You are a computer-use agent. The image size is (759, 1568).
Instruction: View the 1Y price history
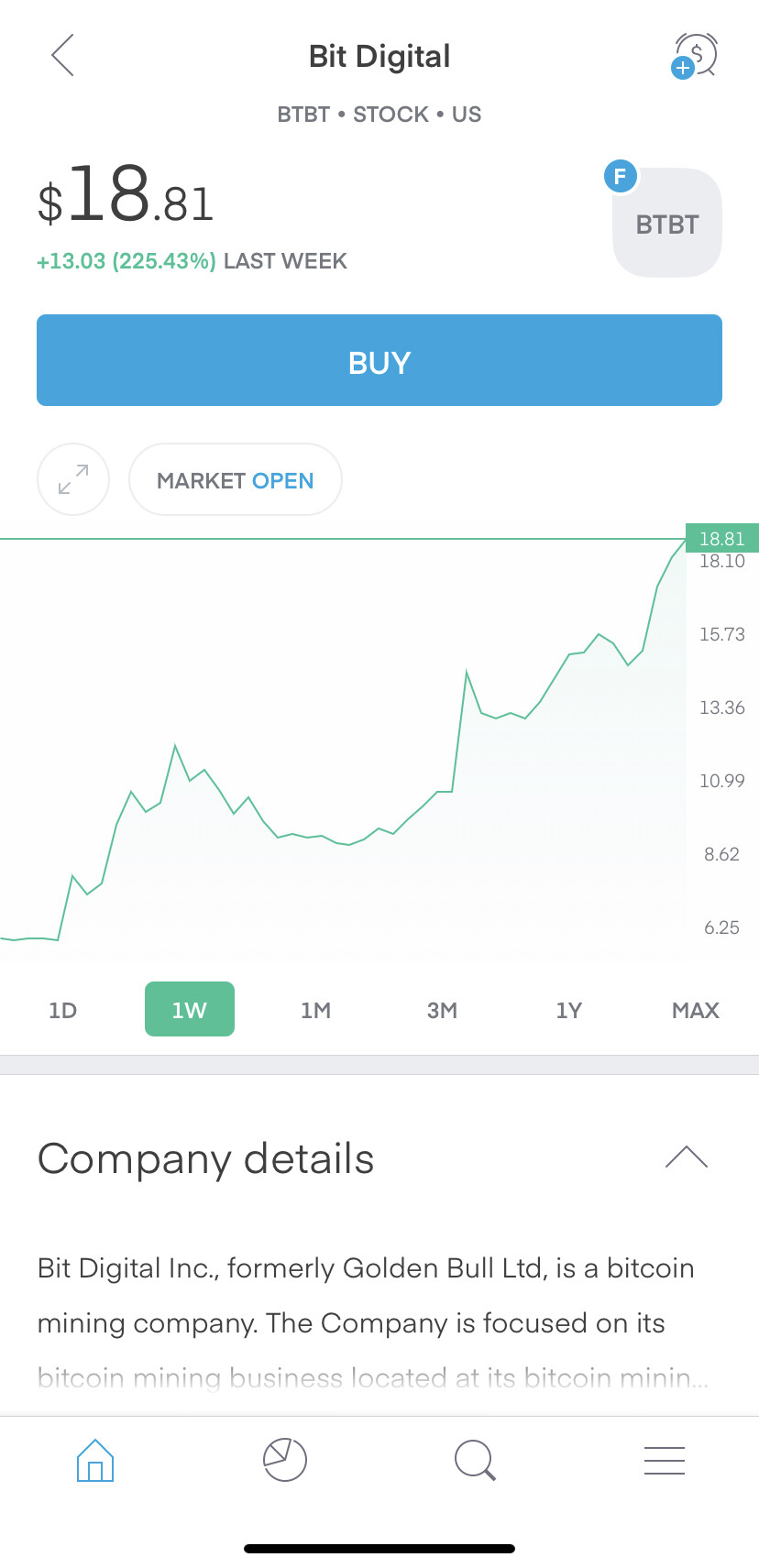[568, 1010]
